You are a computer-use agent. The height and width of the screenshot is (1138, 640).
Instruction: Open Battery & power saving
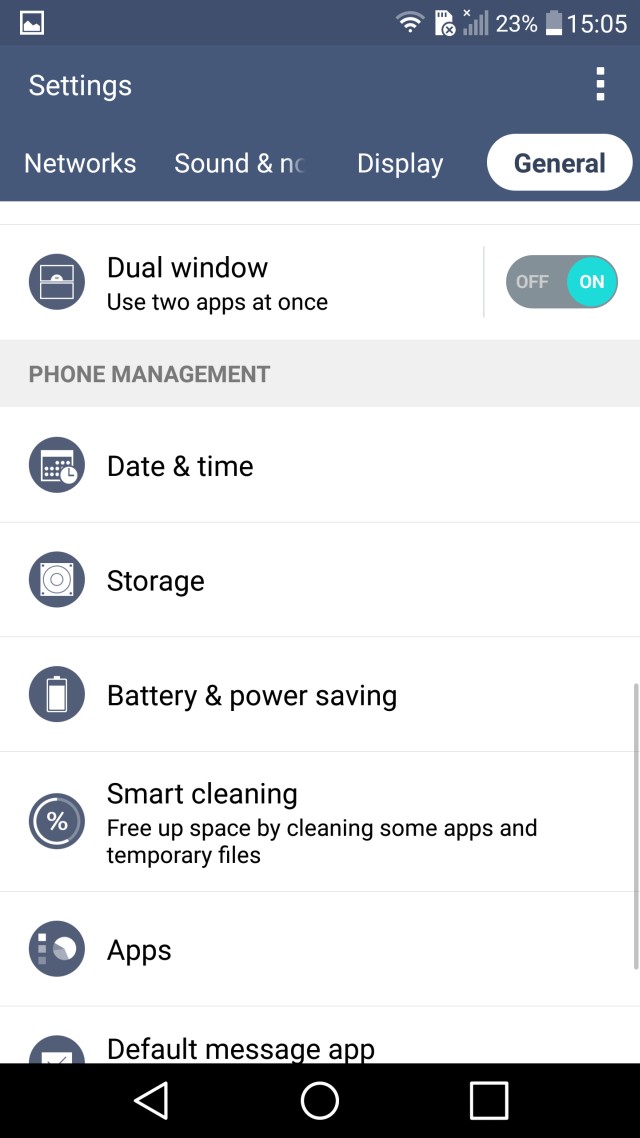point(320,695)
